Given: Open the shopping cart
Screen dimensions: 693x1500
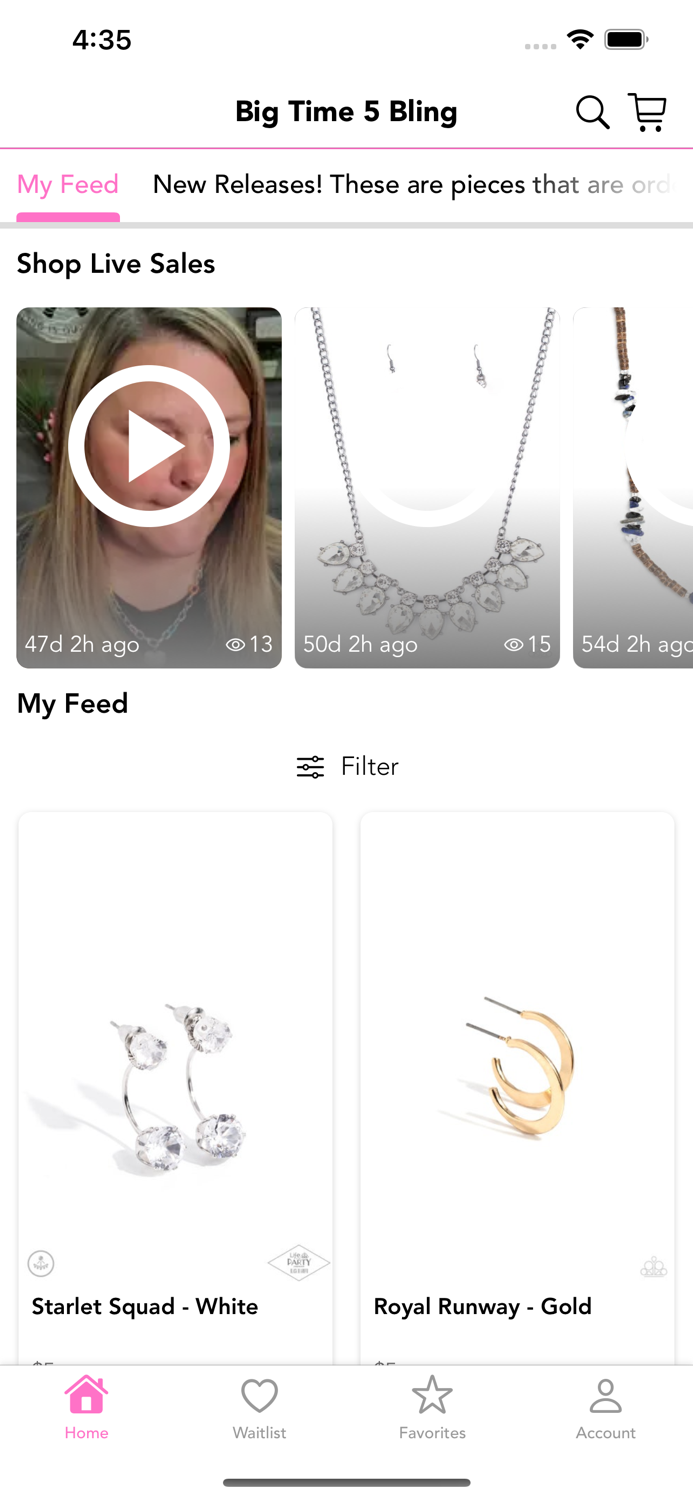Looking at the screenshot, I should (647, 113).
